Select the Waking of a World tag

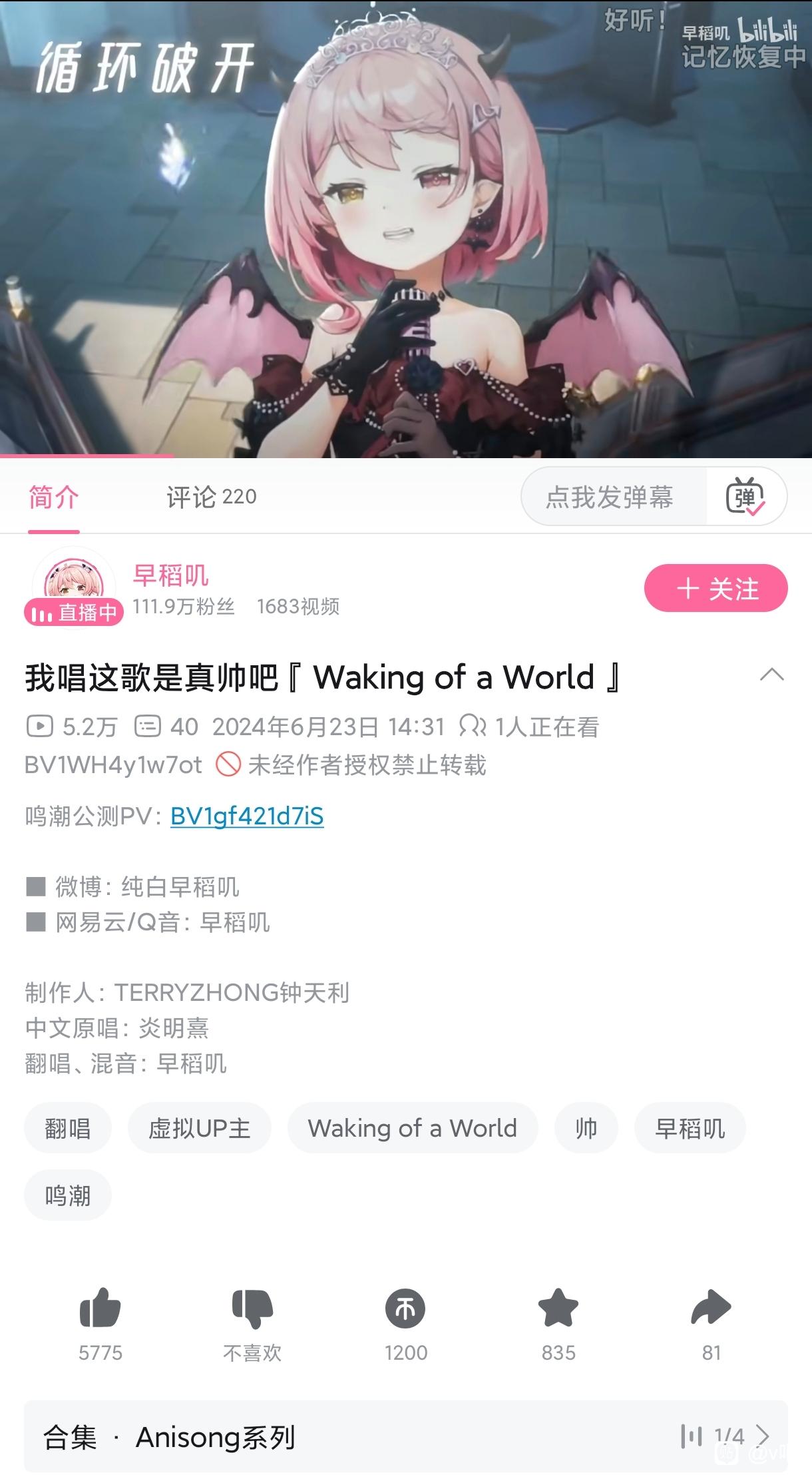(x=413, y=1128)
